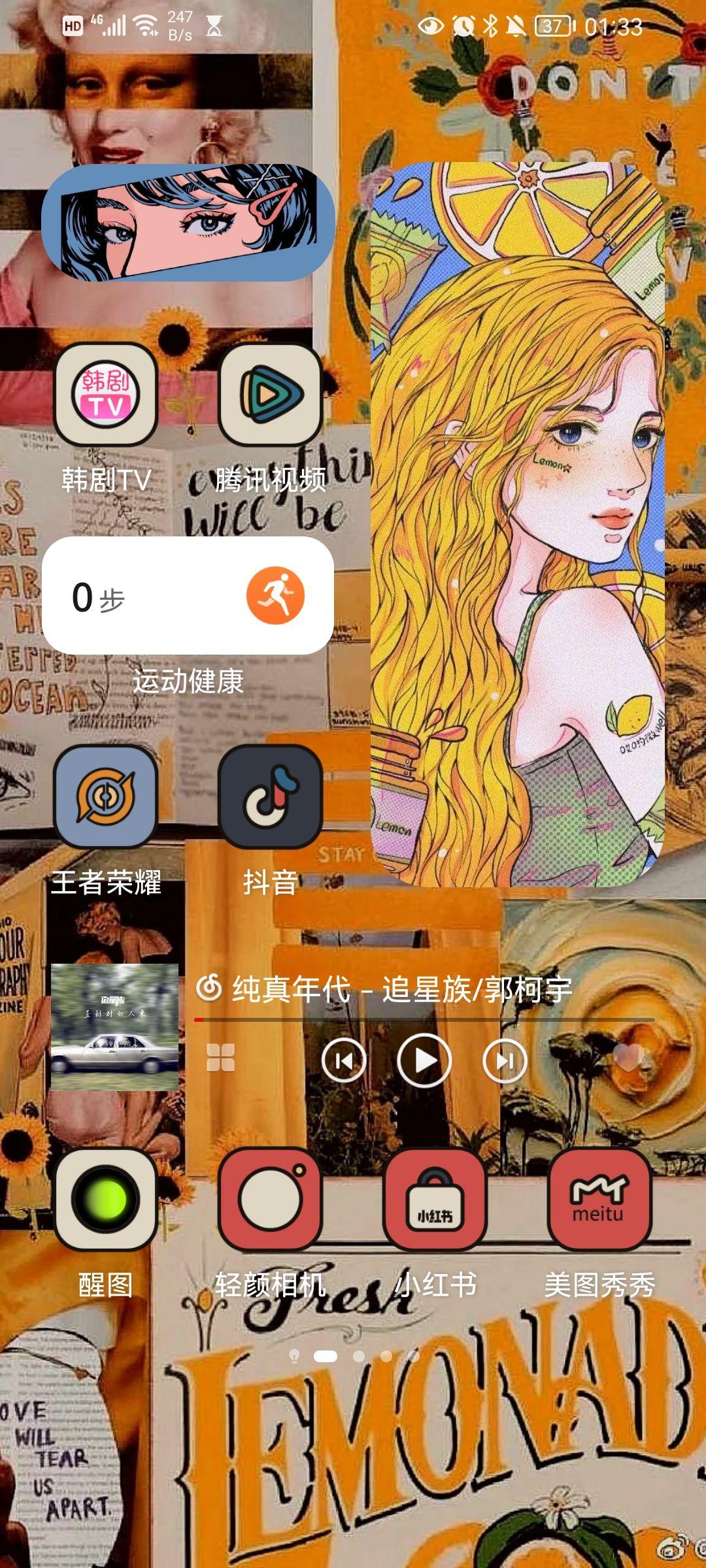The image size is (706, 1568).
Task: Open the album cover in music widget
Action: (x=114, y=1027)
